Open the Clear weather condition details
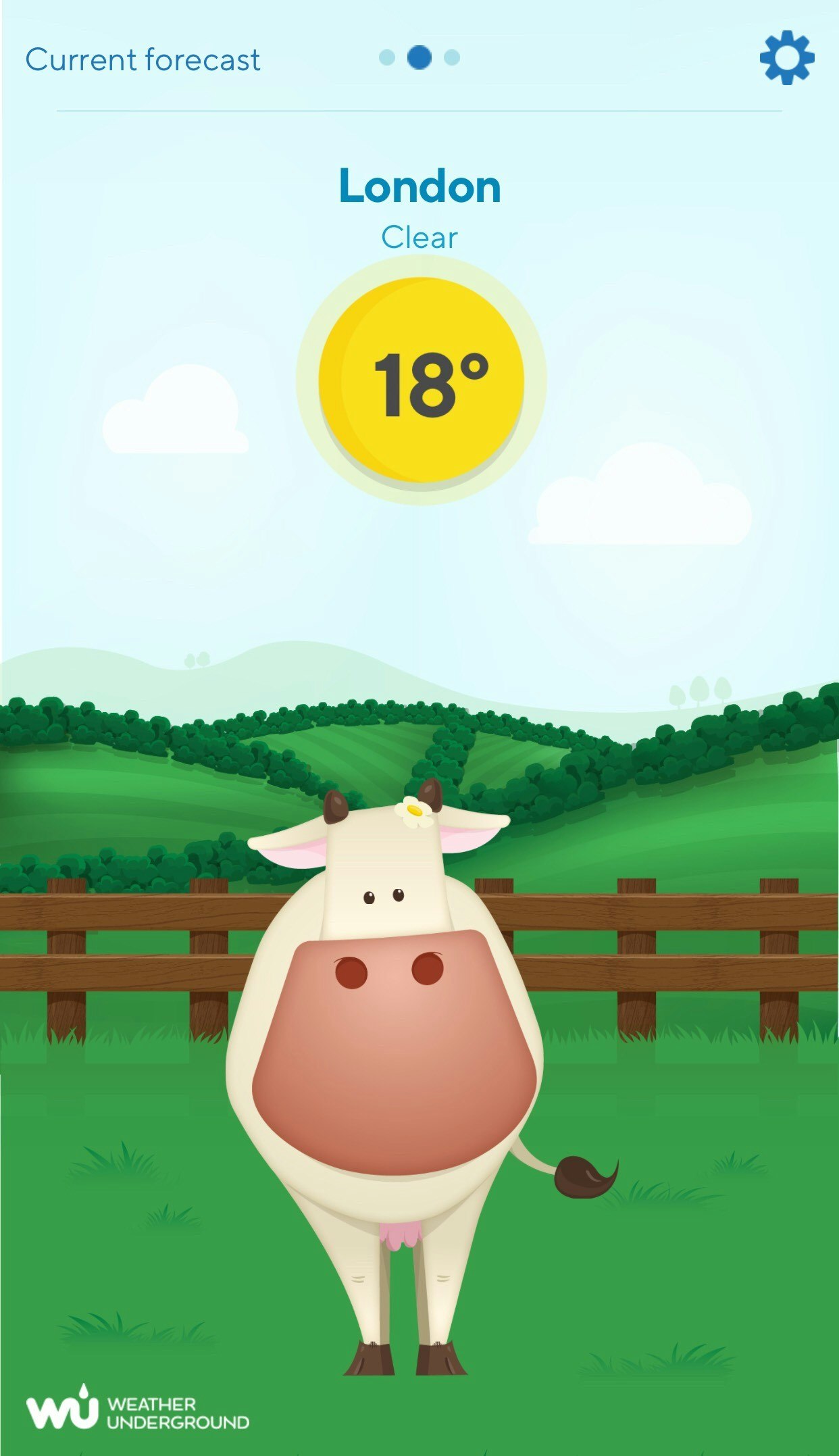This screenshot has height=1456, width=839. pyautogui.click(x=419, y=236)
